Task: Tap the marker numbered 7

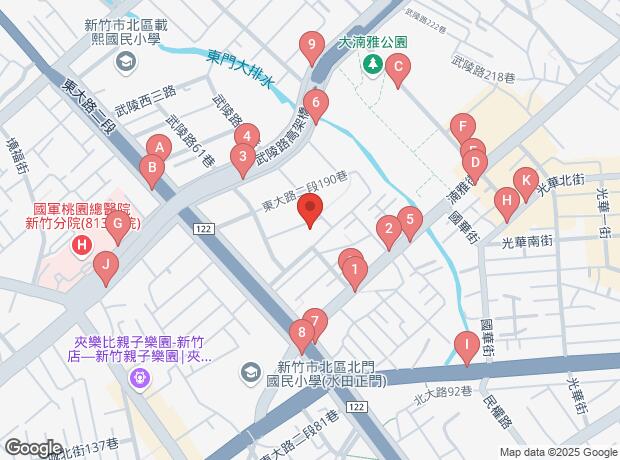Action: pyautogui.click(x=315, y=323)
